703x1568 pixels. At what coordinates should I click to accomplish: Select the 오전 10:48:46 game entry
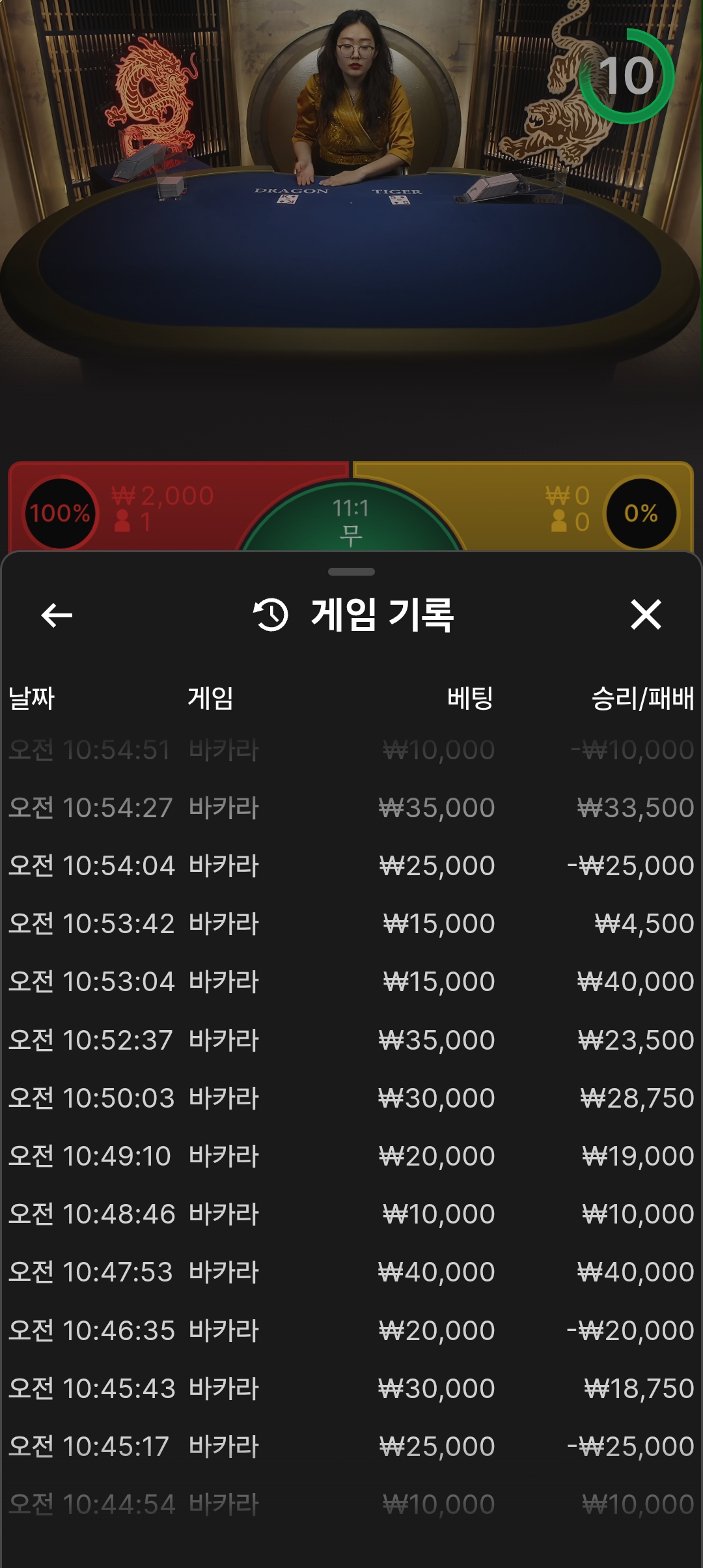[351, 1214]
